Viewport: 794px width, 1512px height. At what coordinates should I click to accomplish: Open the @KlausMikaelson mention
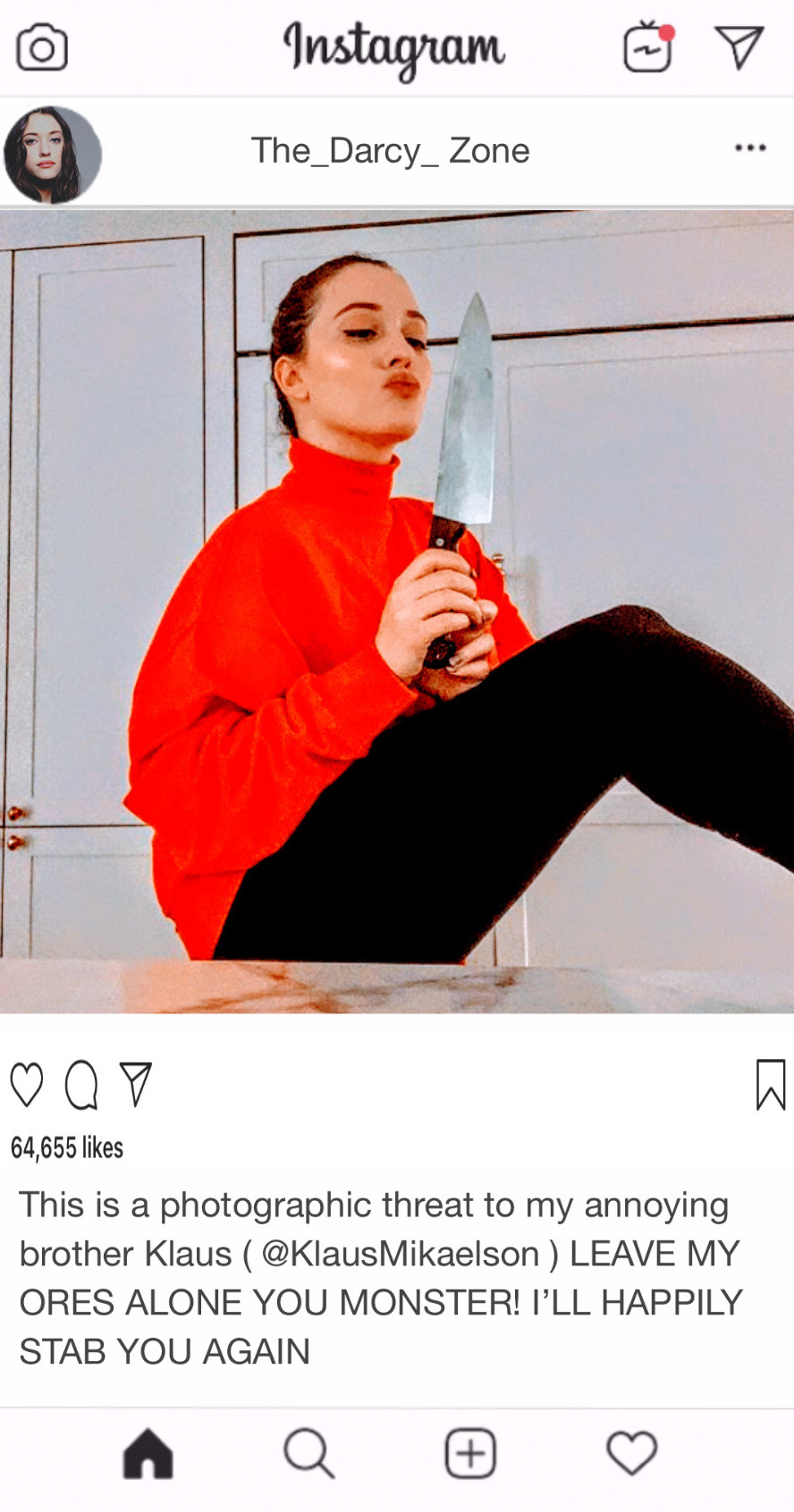[401, 1254]
